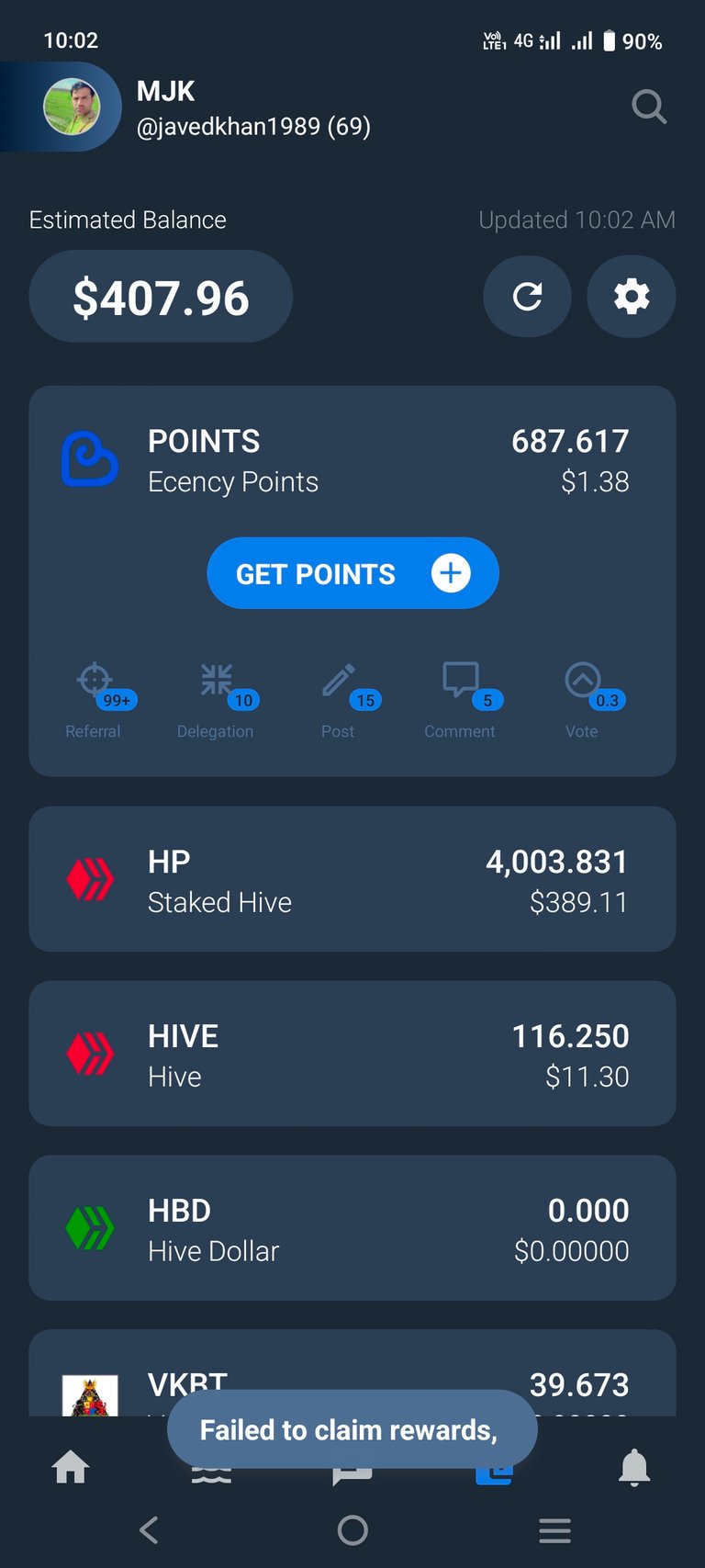Switch to the Home feed tab
The height and width of the screenshot is (1568, 705).
71,1468
